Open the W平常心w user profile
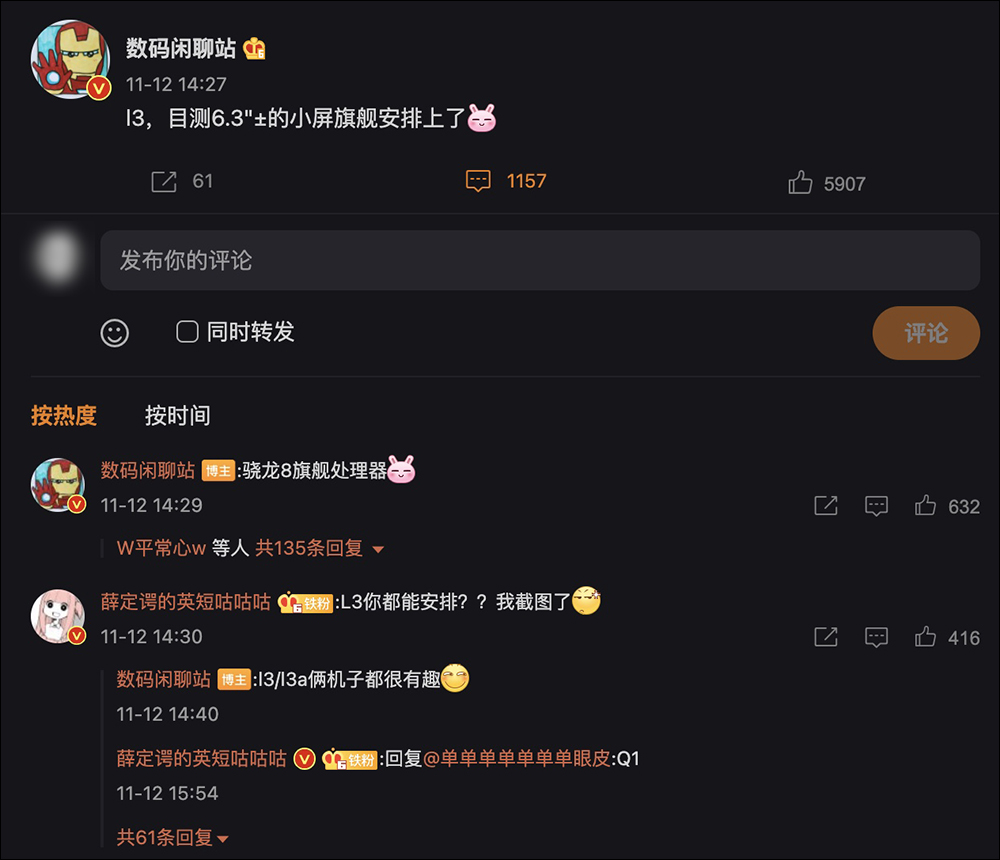 click(x=161, y=549)
